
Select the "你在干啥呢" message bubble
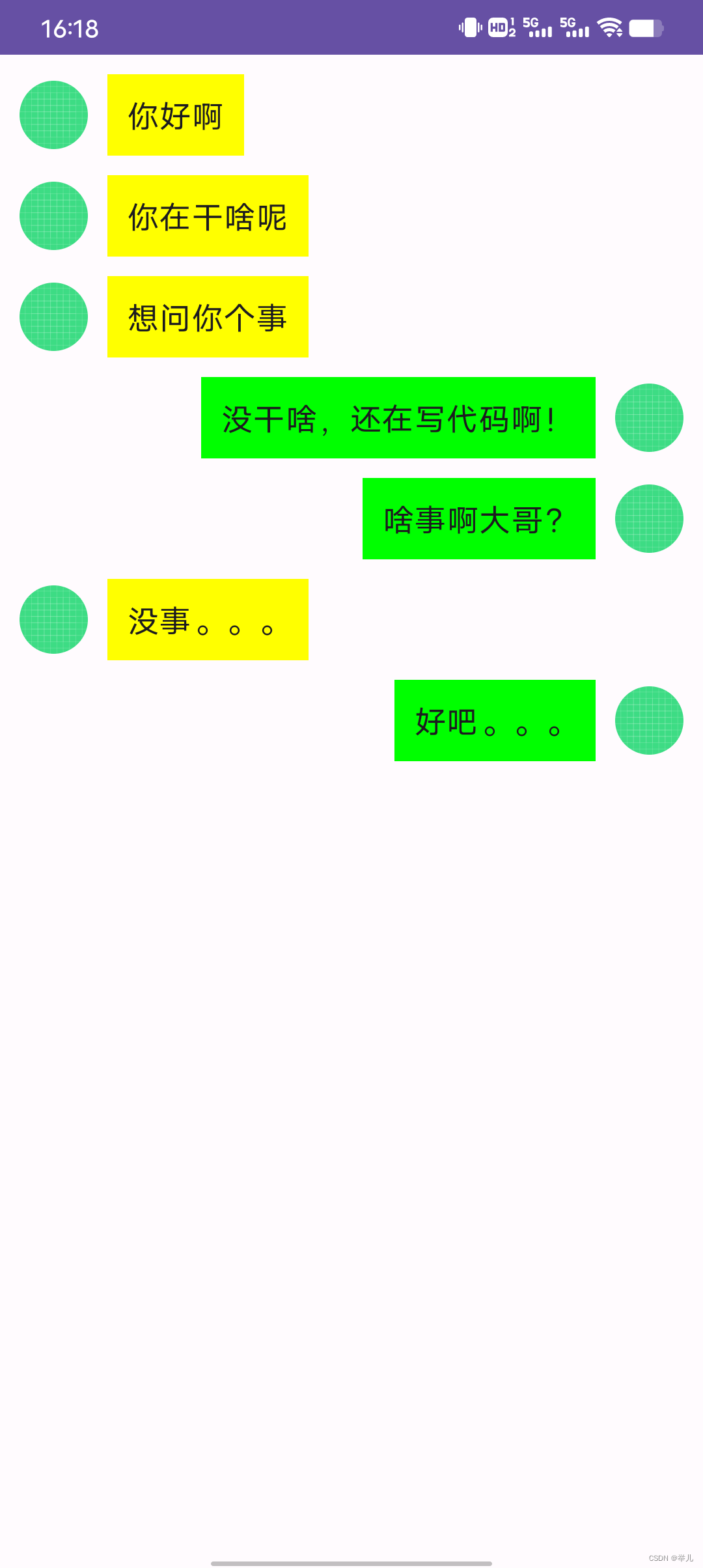click(x=207, y=216)
